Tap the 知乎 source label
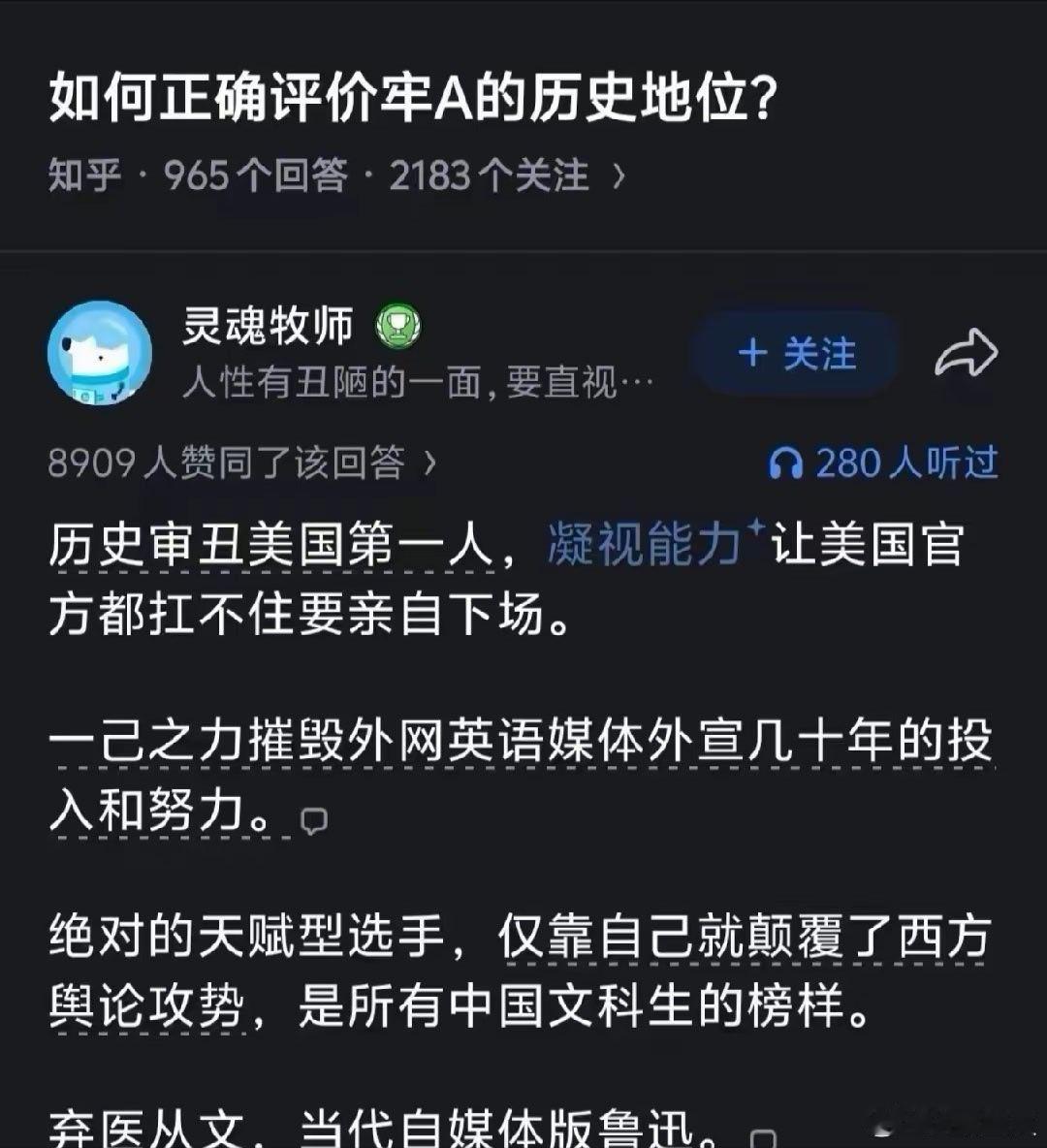 tap(80, 175)
